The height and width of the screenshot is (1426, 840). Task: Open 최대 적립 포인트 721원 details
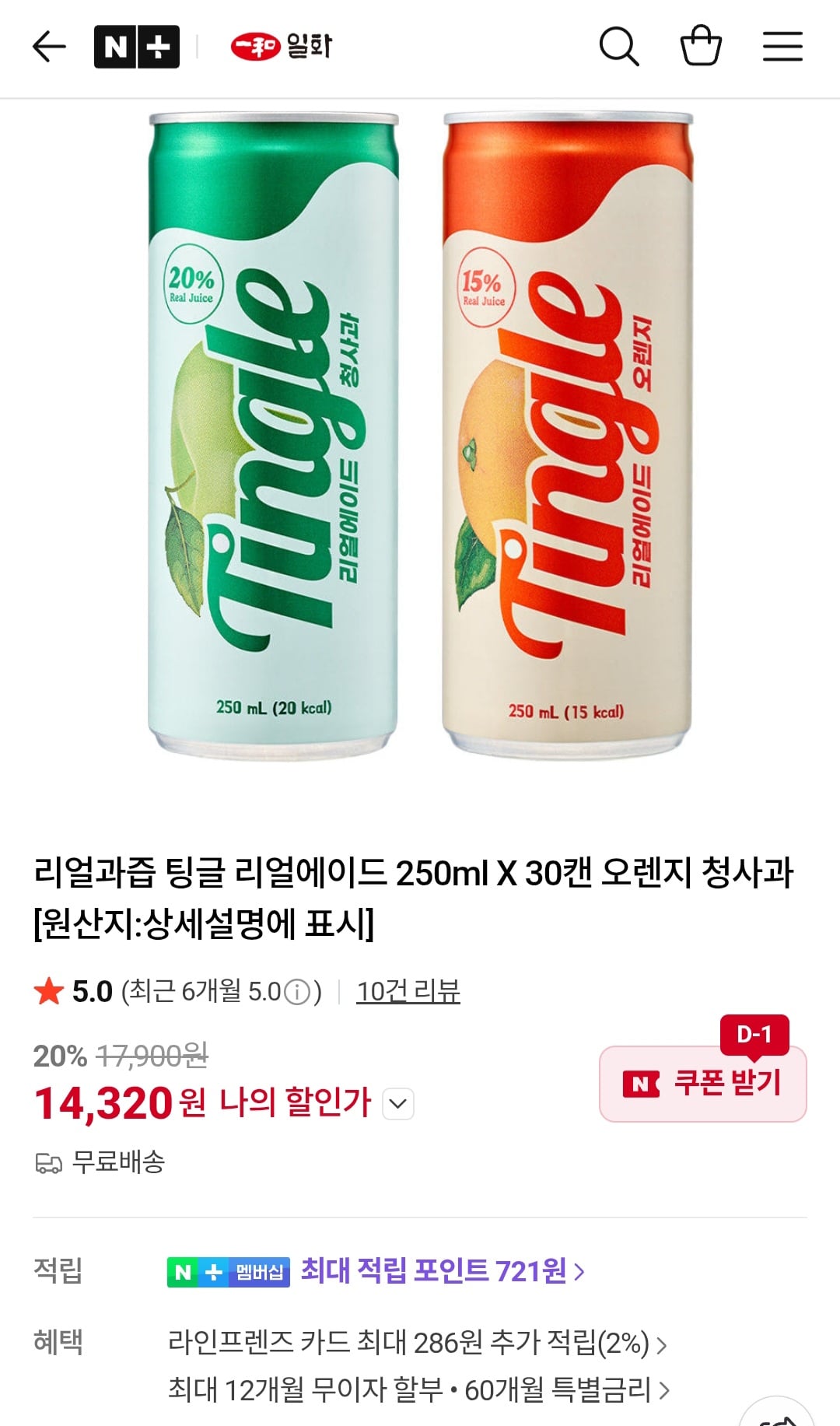point(436,1268)
